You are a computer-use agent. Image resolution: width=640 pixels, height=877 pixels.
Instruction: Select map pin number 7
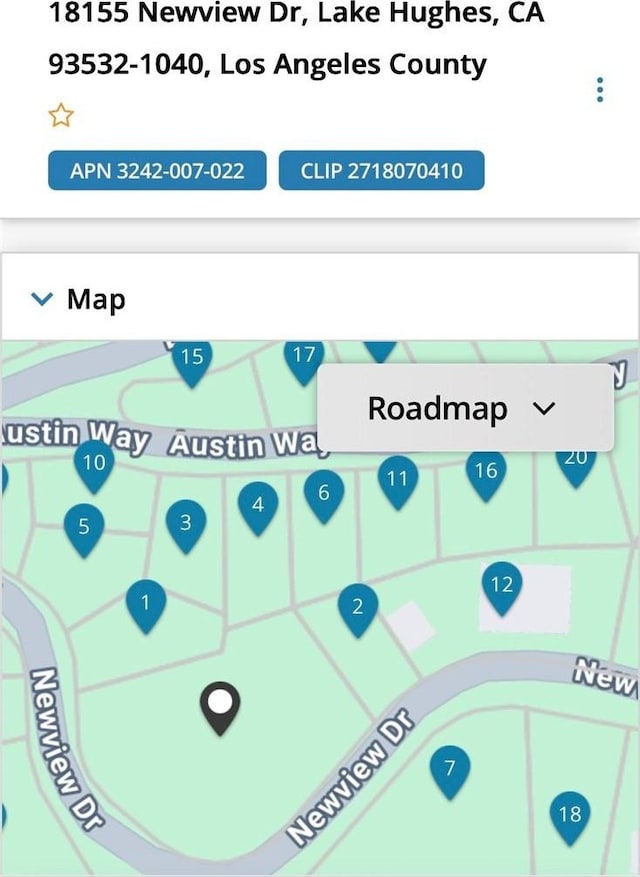coord(450,769)
